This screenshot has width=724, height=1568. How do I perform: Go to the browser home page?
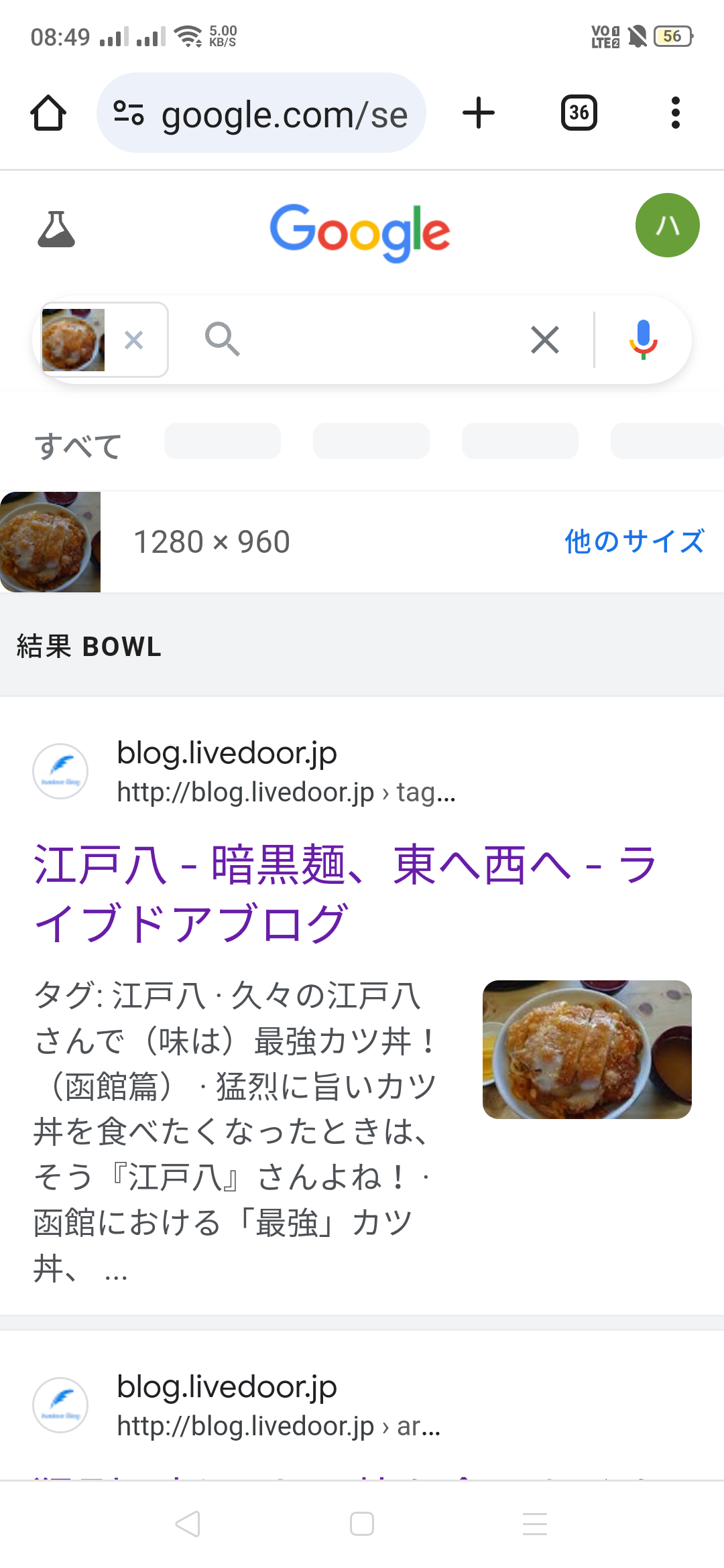tap(48, 113)
